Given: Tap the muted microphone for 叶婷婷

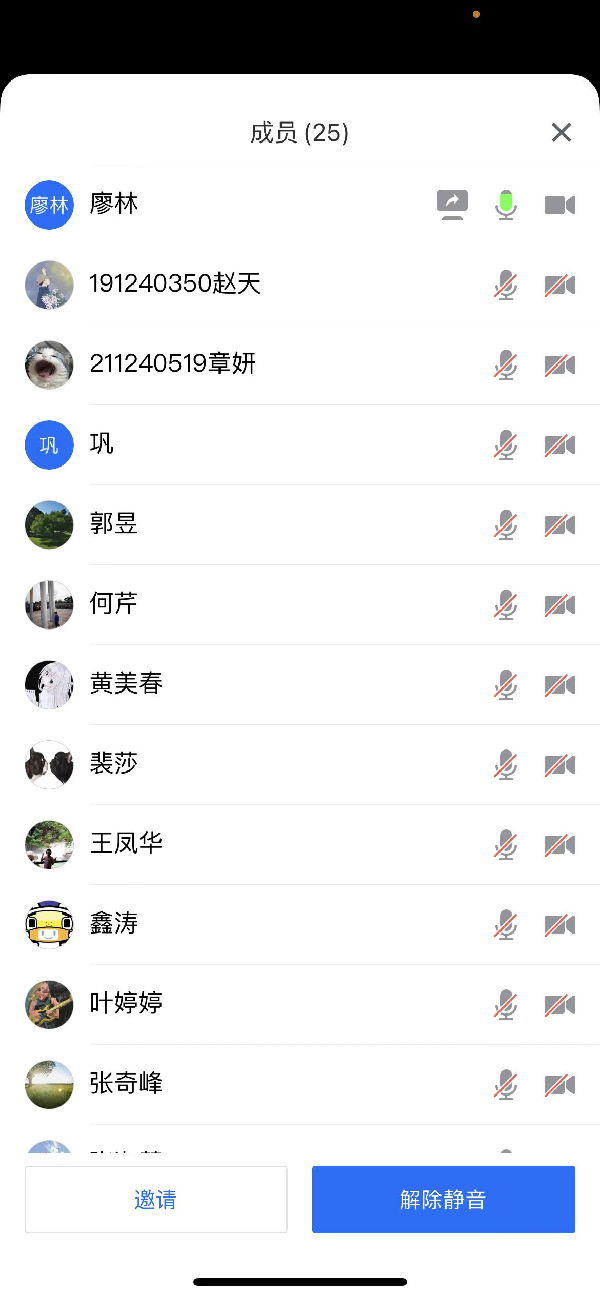Looking at the screenshot, I should tap(506, 1005).
